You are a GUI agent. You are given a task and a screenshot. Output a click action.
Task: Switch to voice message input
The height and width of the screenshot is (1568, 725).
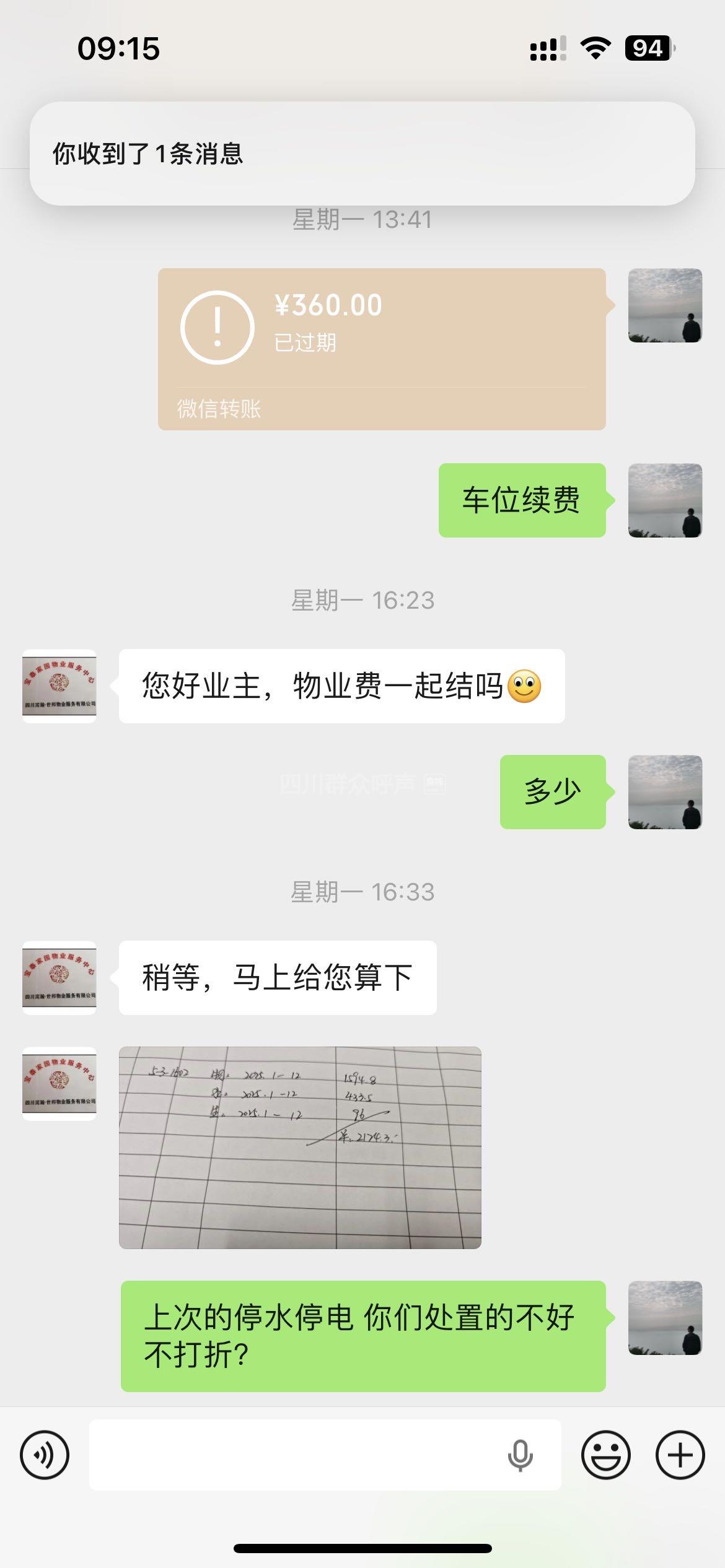tap(45, 1455)
